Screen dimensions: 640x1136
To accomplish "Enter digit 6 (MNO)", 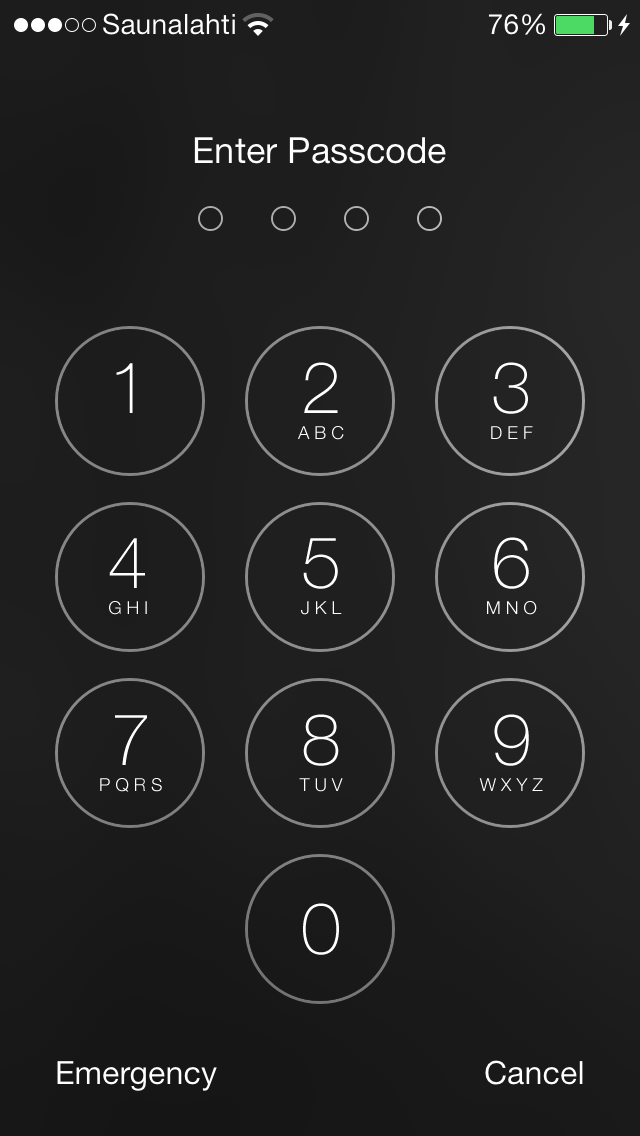I will coord(510,577).
